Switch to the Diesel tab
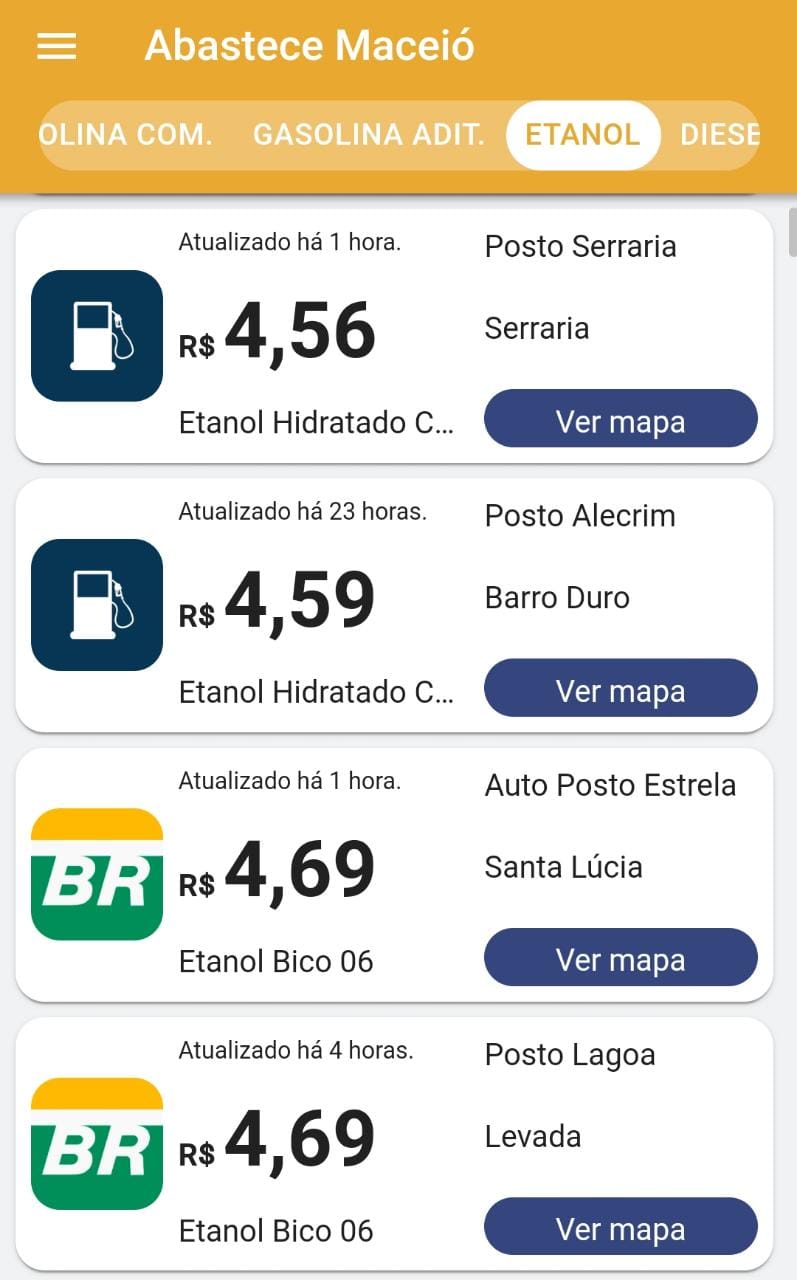 pos(718,135)
